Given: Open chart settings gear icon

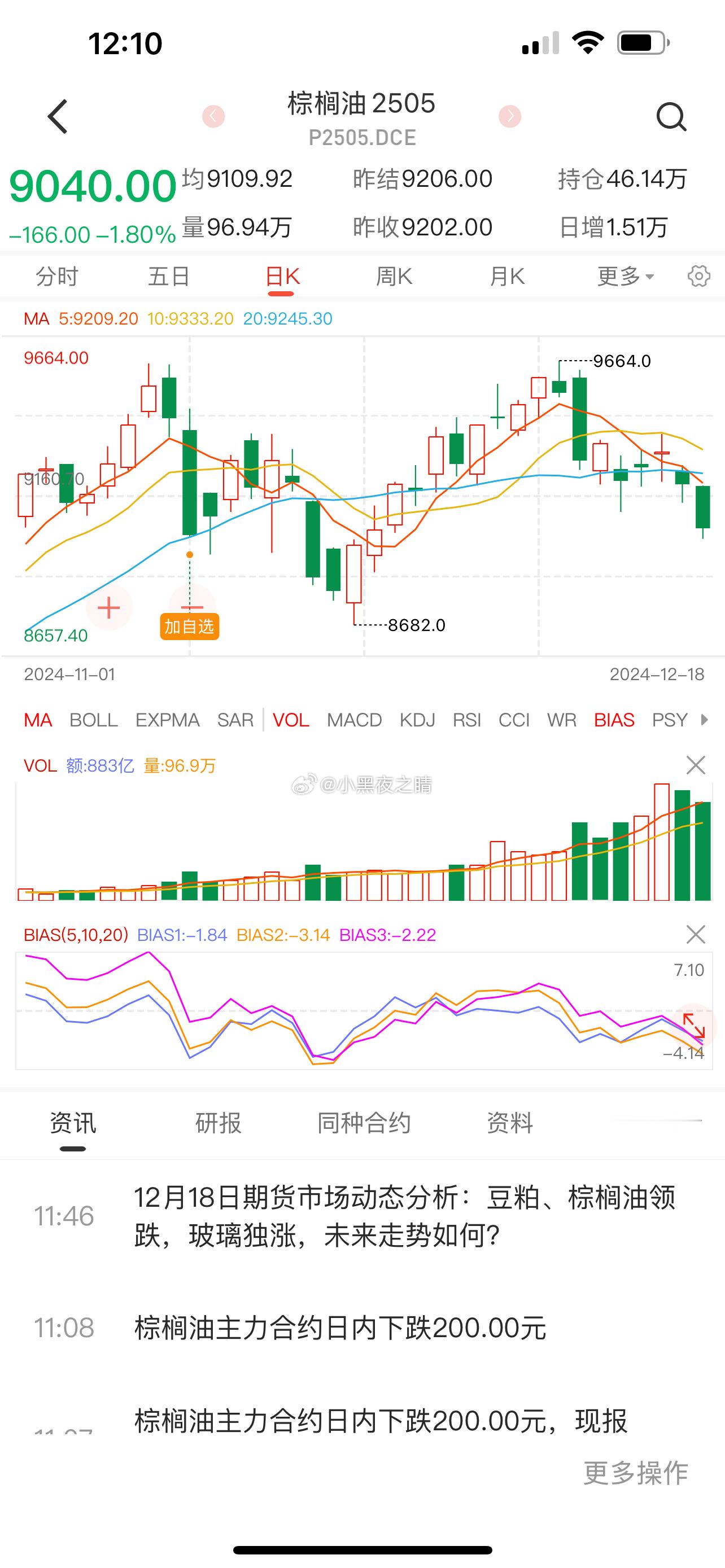Looking at the screenshot, I should [x=698, y=277].
